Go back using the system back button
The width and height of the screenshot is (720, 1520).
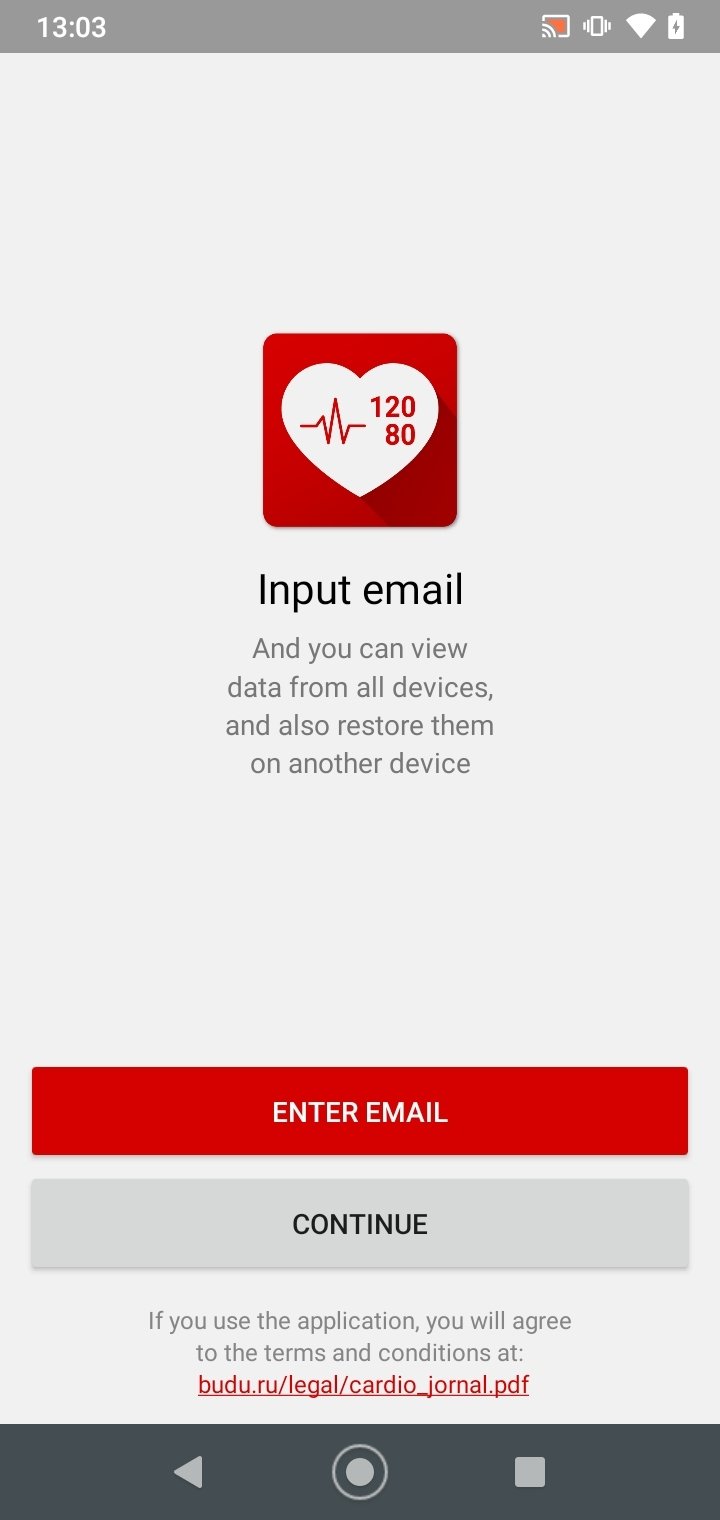pos(188,1472)
